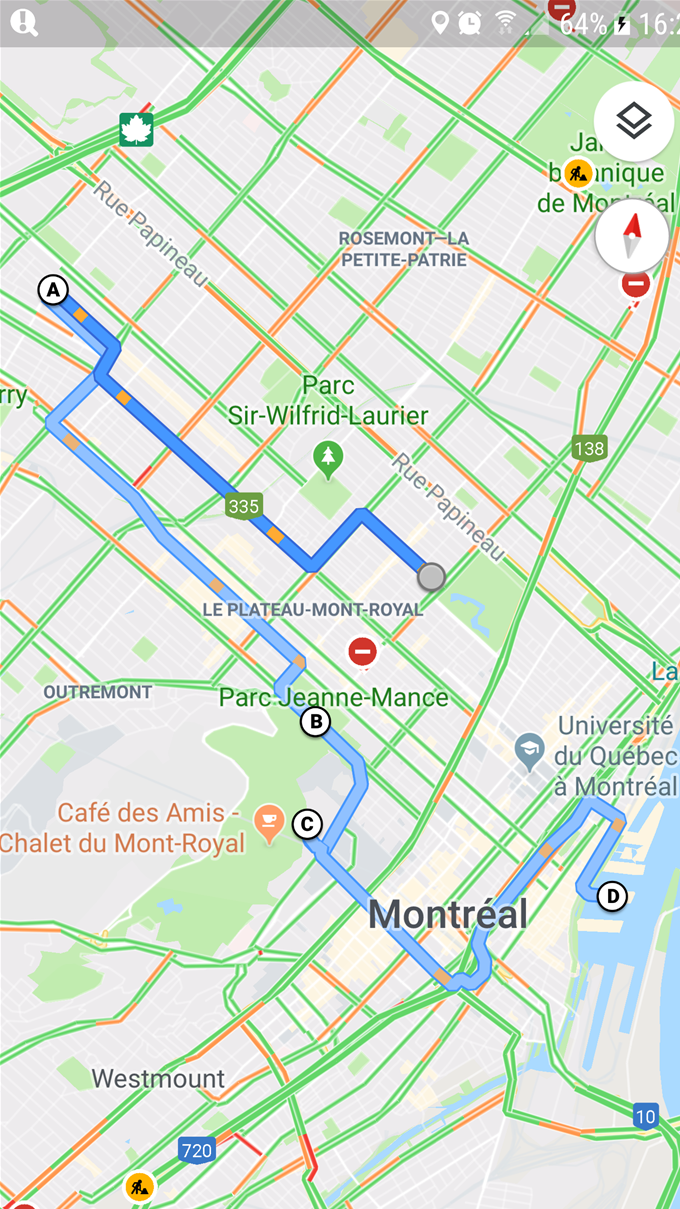680x1209 pixels.
Task: Tap the gray current-location dot
Action: click(x=431, y=576)
